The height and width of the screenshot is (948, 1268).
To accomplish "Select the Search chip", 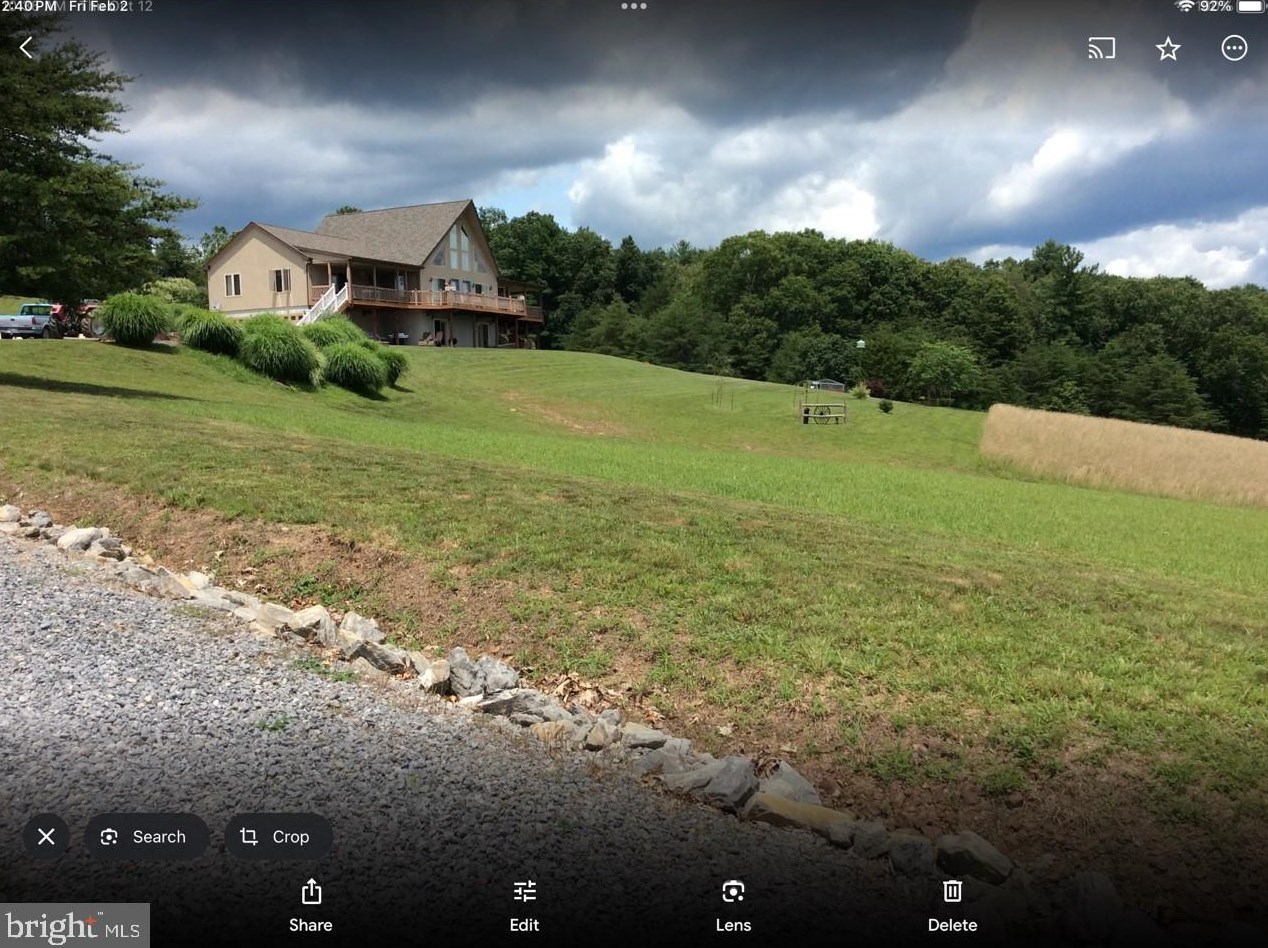I will tap(146, 837).
